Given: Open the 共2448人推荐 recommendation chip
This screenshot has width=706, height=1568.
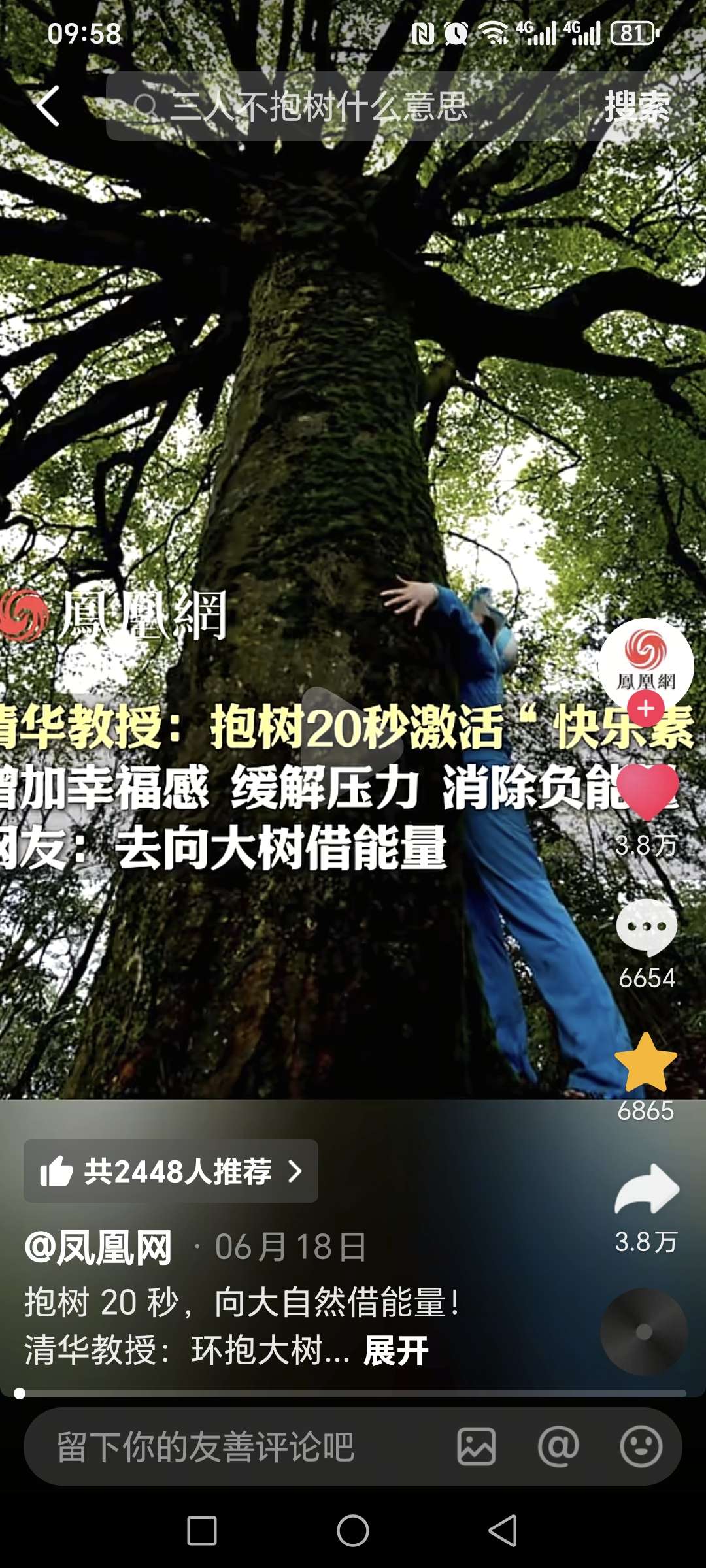Looking at the screenshot, I should point(171,1171).
